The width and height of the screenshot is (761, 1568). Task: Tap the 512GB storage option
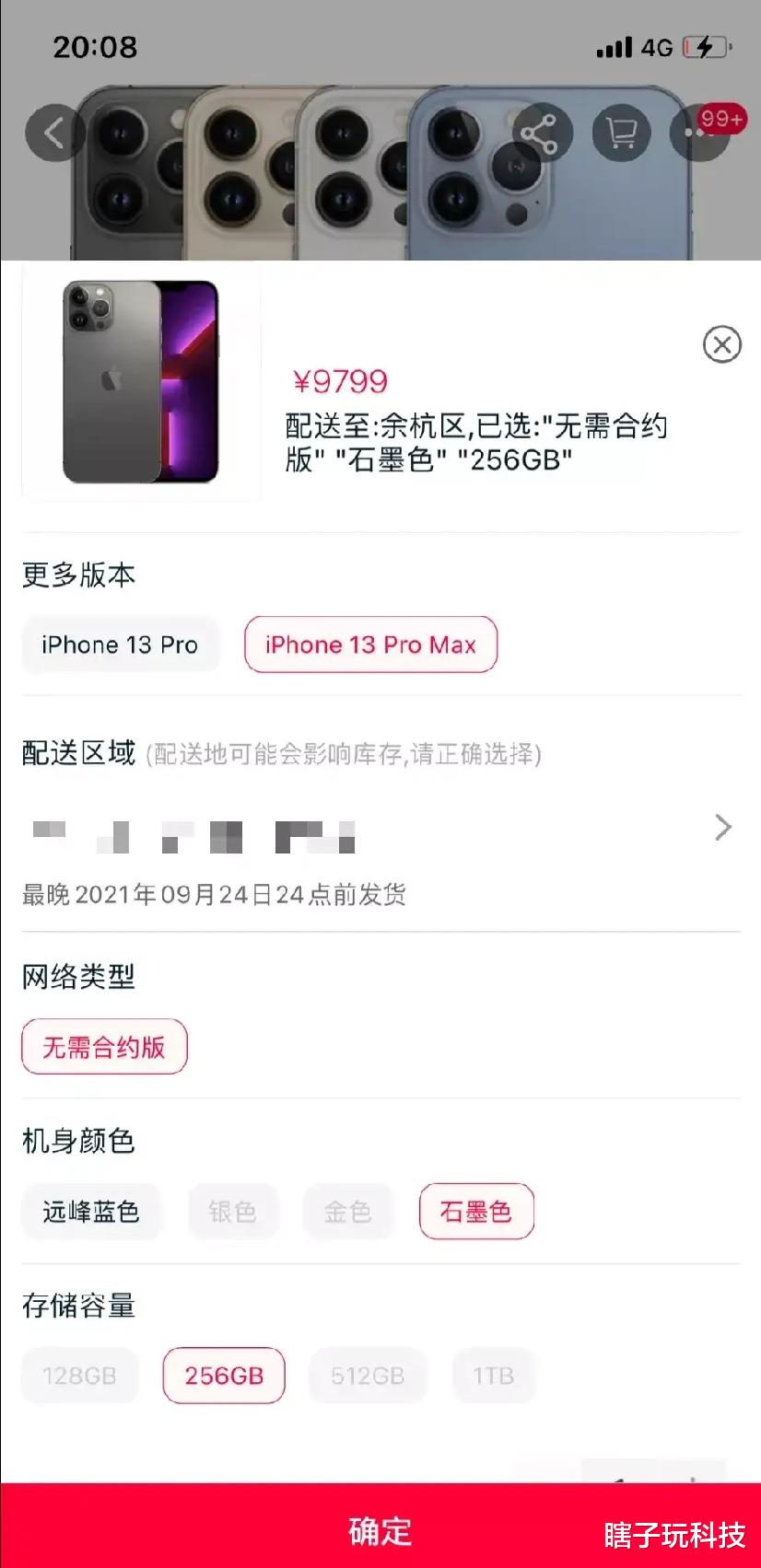[368, 1376]
